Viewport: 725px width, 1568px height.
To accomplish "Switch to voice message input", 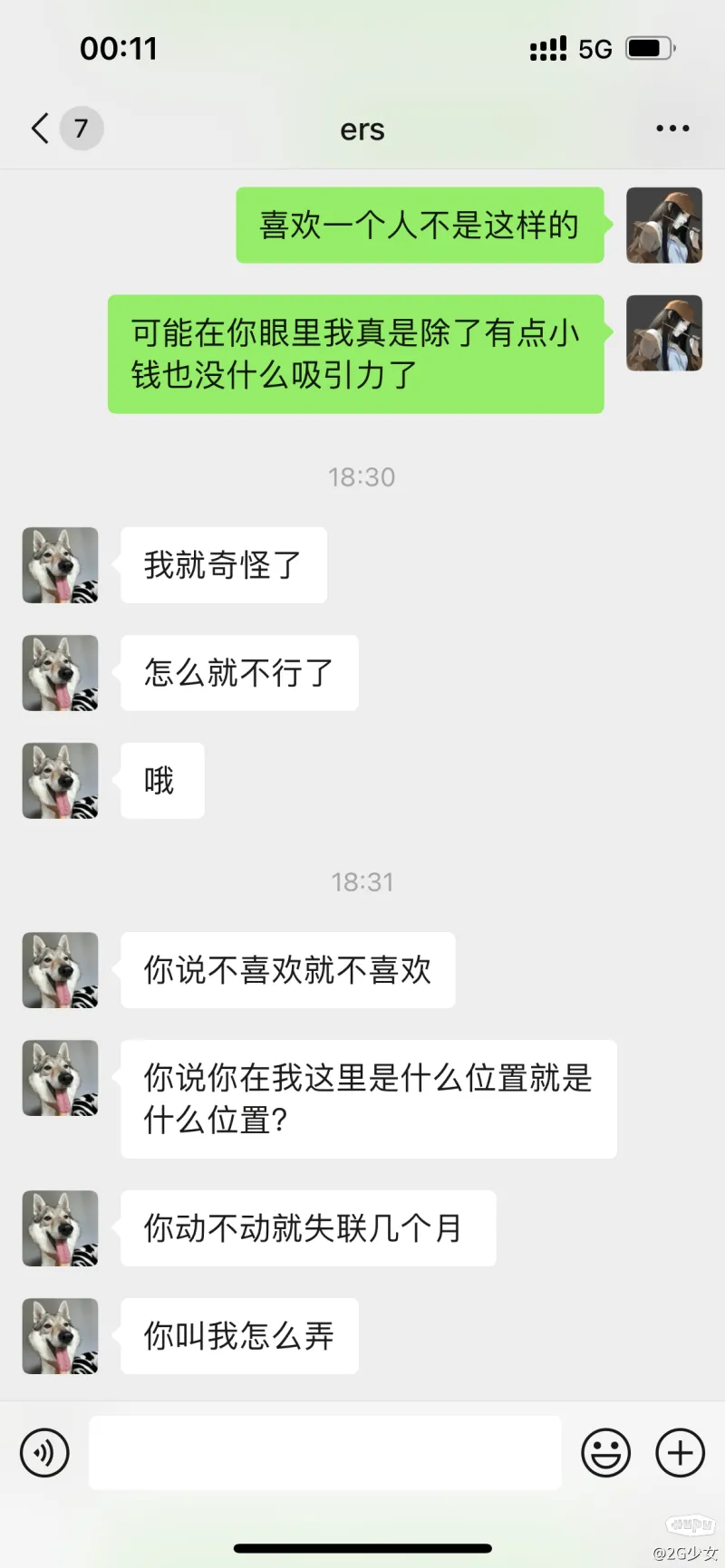I will coord(44,1453).
